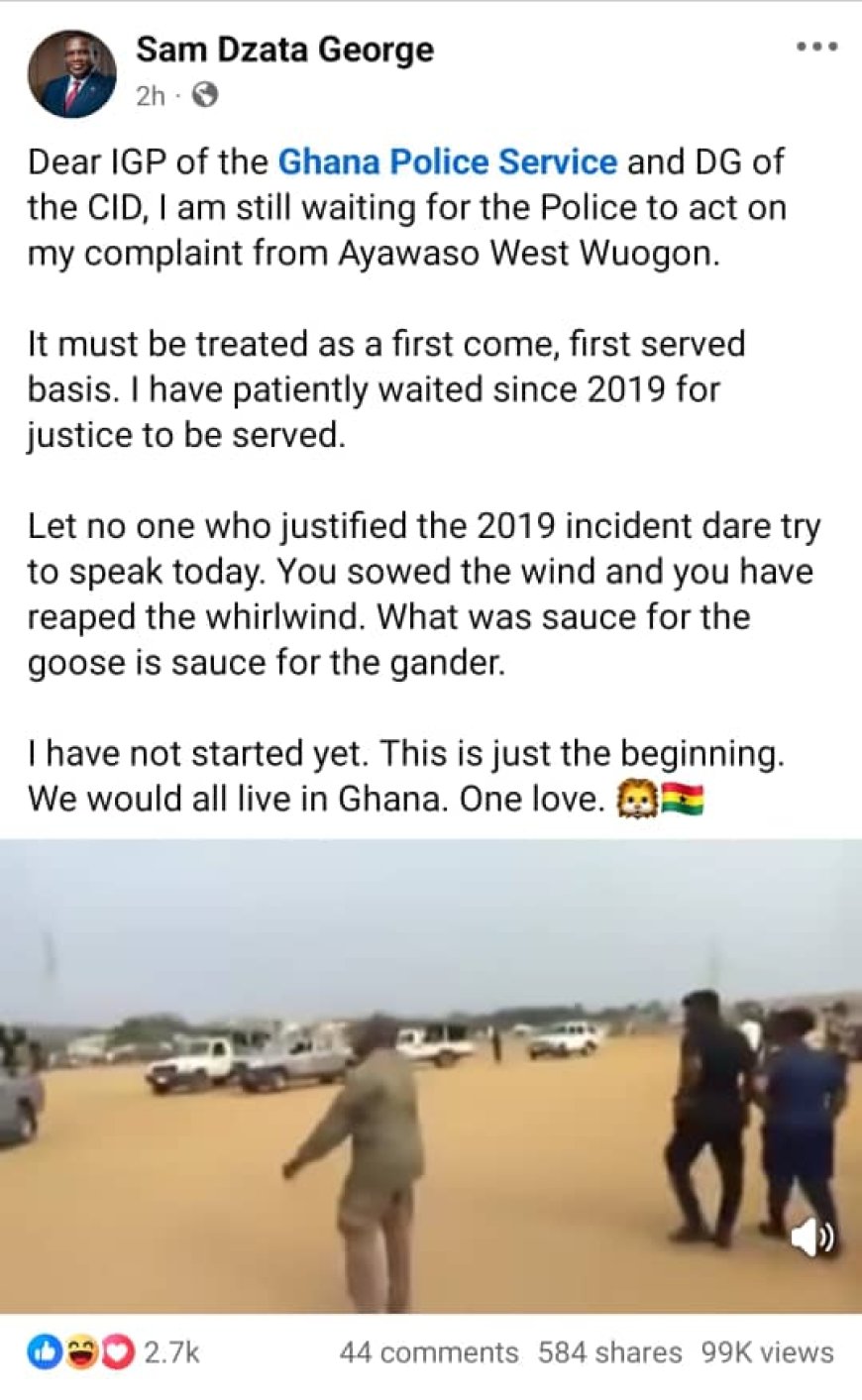Open Sam Dzata George's profile picture

point(72,73)
